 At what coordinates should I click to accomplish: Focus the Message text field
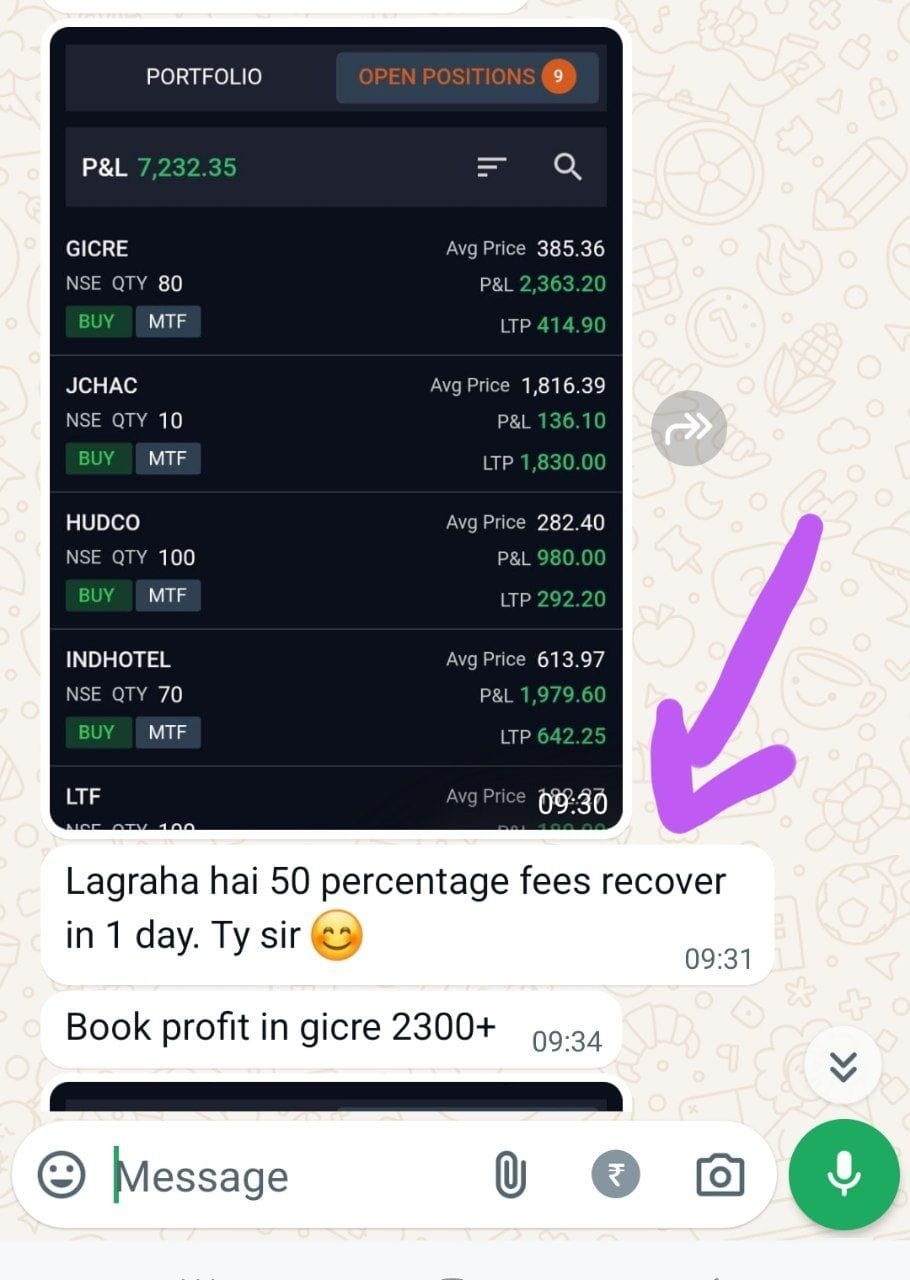tap(290, 1176)
